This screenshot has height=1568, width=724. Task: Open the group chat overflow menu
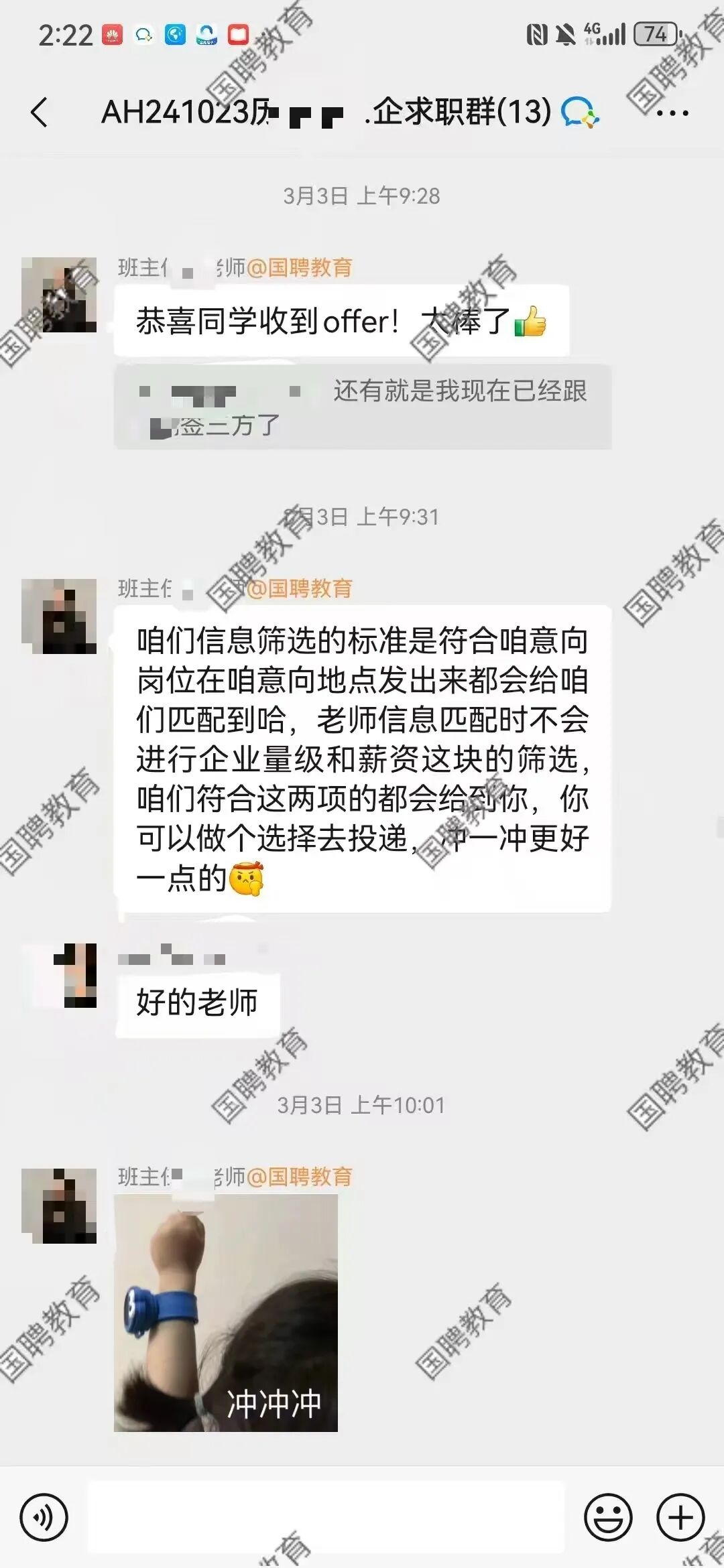pos(672,113)
